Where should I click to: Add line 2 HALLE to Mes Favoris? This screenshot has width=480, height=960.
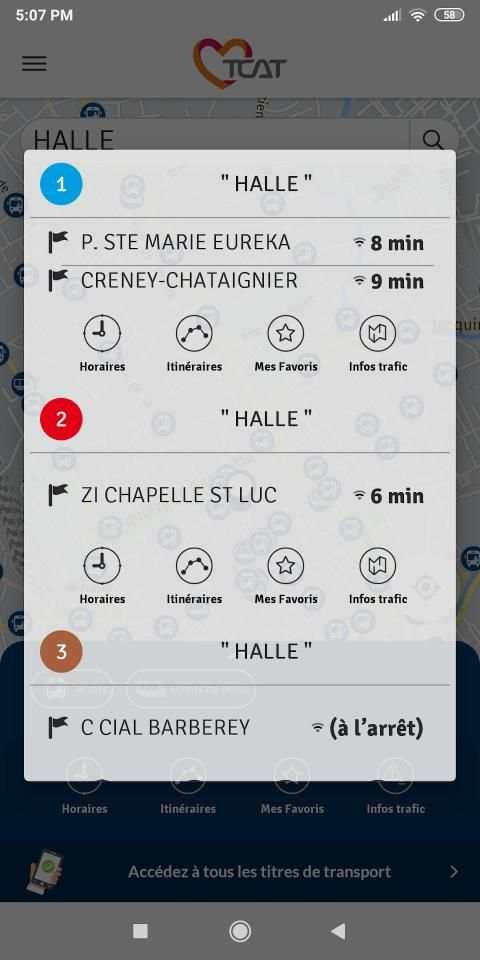tap(286, 576)
